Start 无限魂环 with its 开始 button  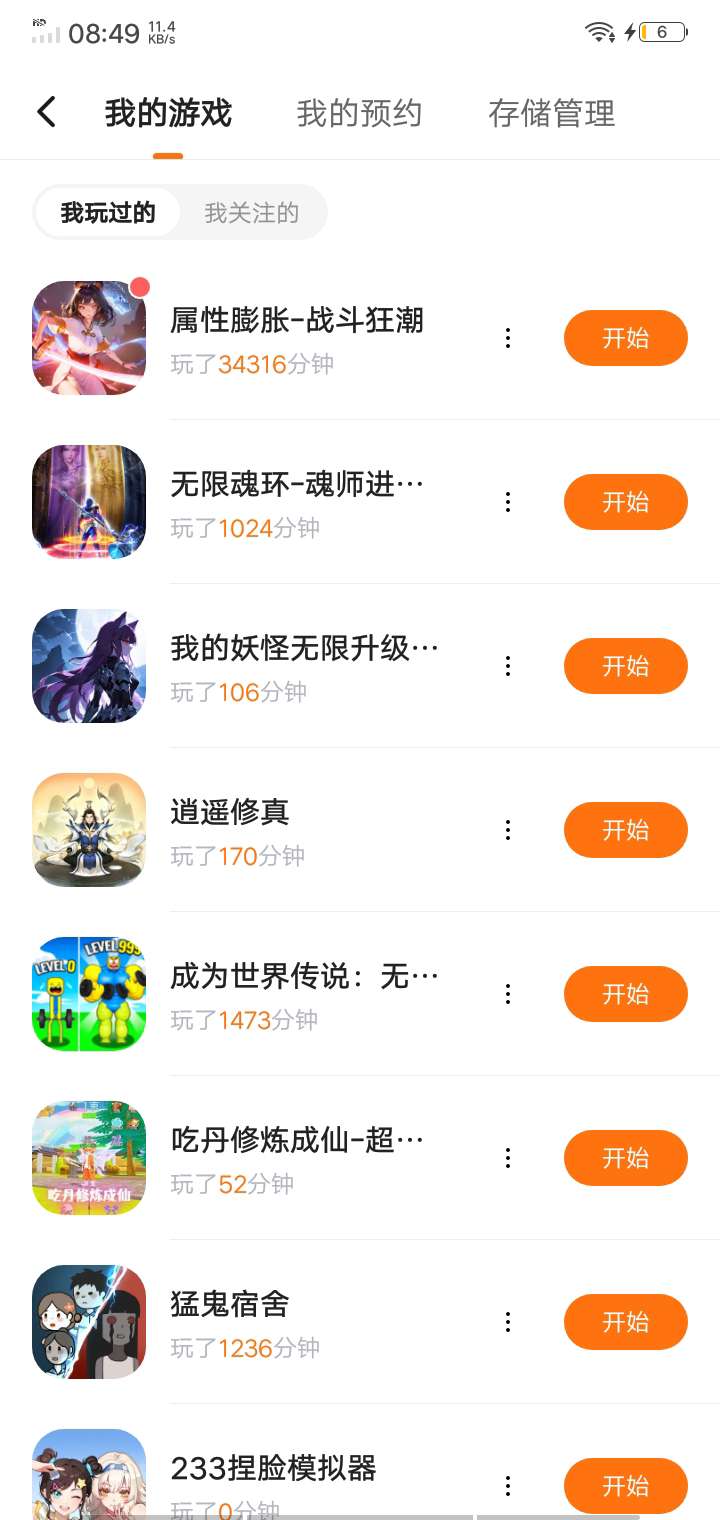click(625, 502)
